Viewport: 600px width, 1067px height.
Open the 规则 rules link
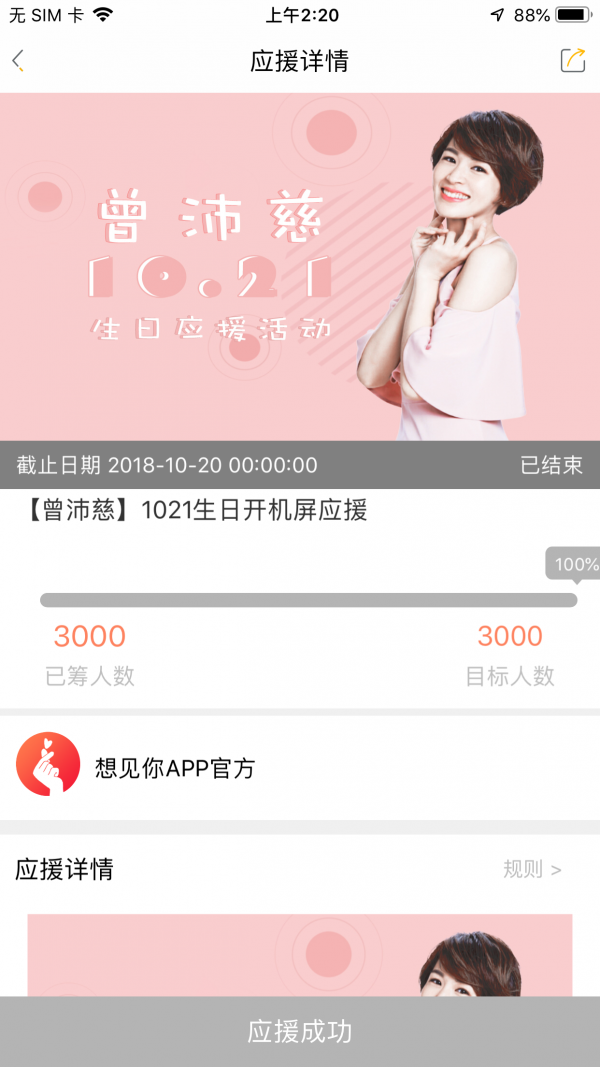click(x=532, y=870)
